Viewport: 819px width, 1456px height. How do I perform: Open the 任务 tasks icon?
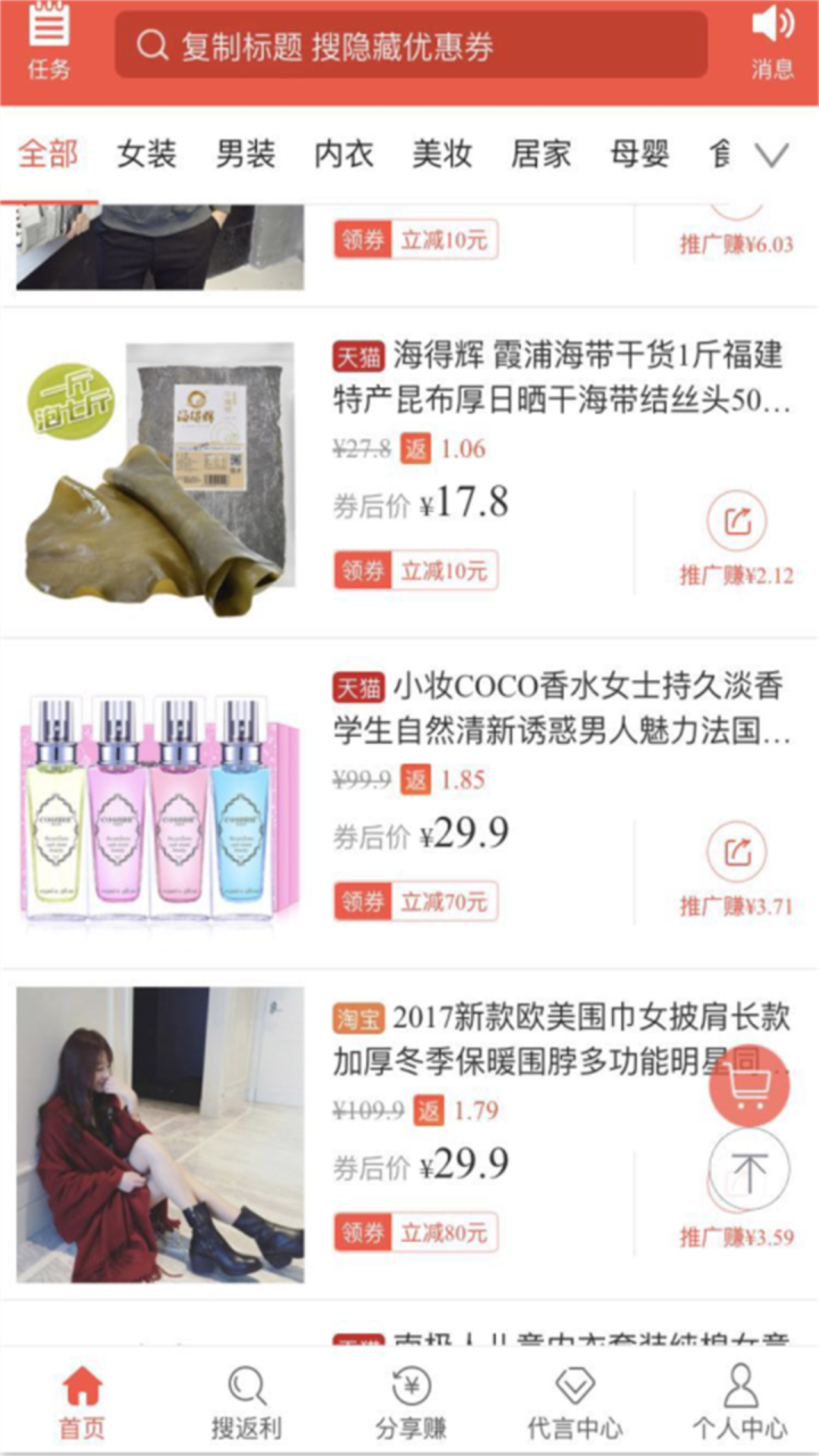[x=49, y=42]
